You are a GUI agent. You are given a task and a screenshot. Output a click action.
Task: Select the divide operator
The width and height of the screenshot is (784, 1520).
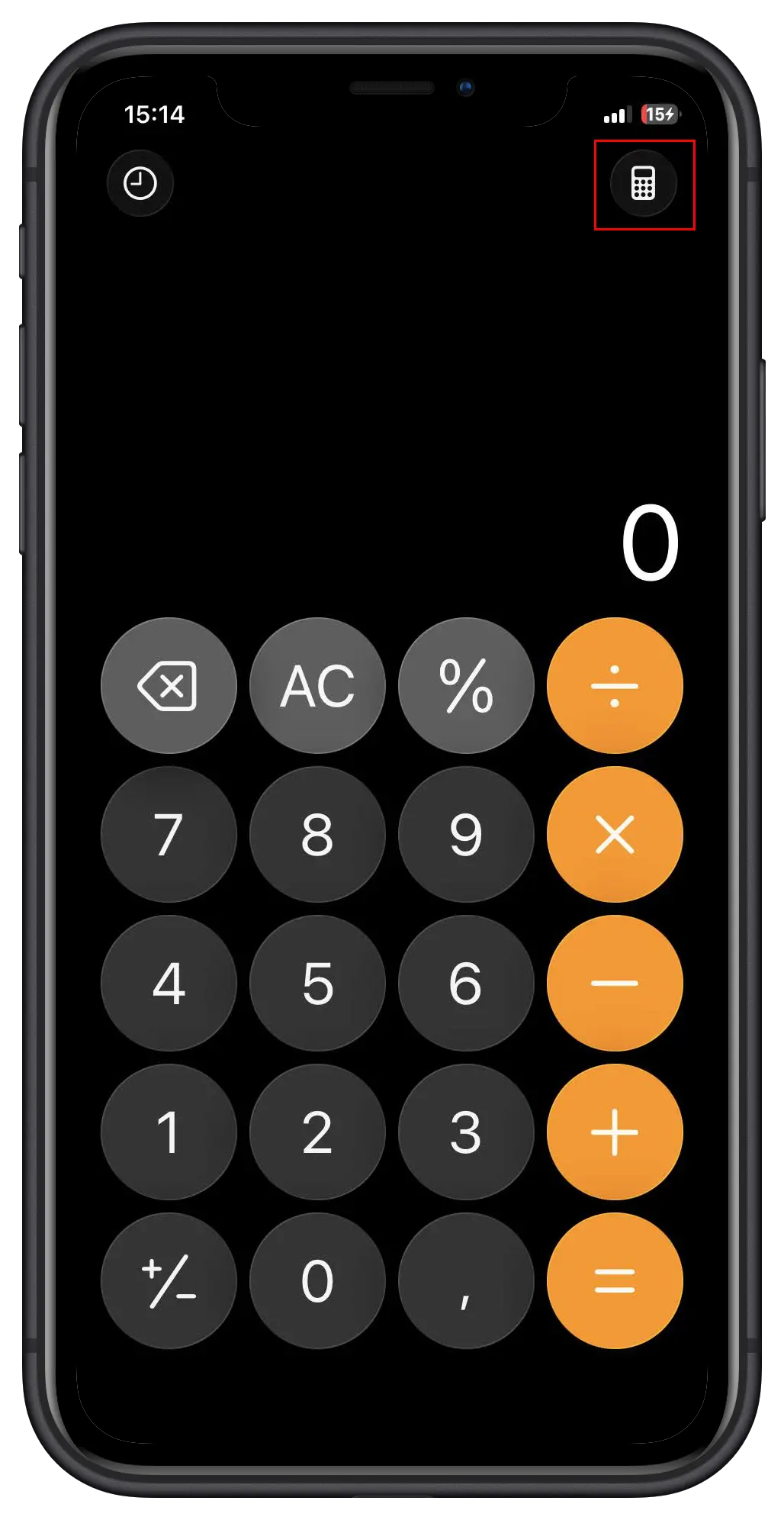(615, 685)
